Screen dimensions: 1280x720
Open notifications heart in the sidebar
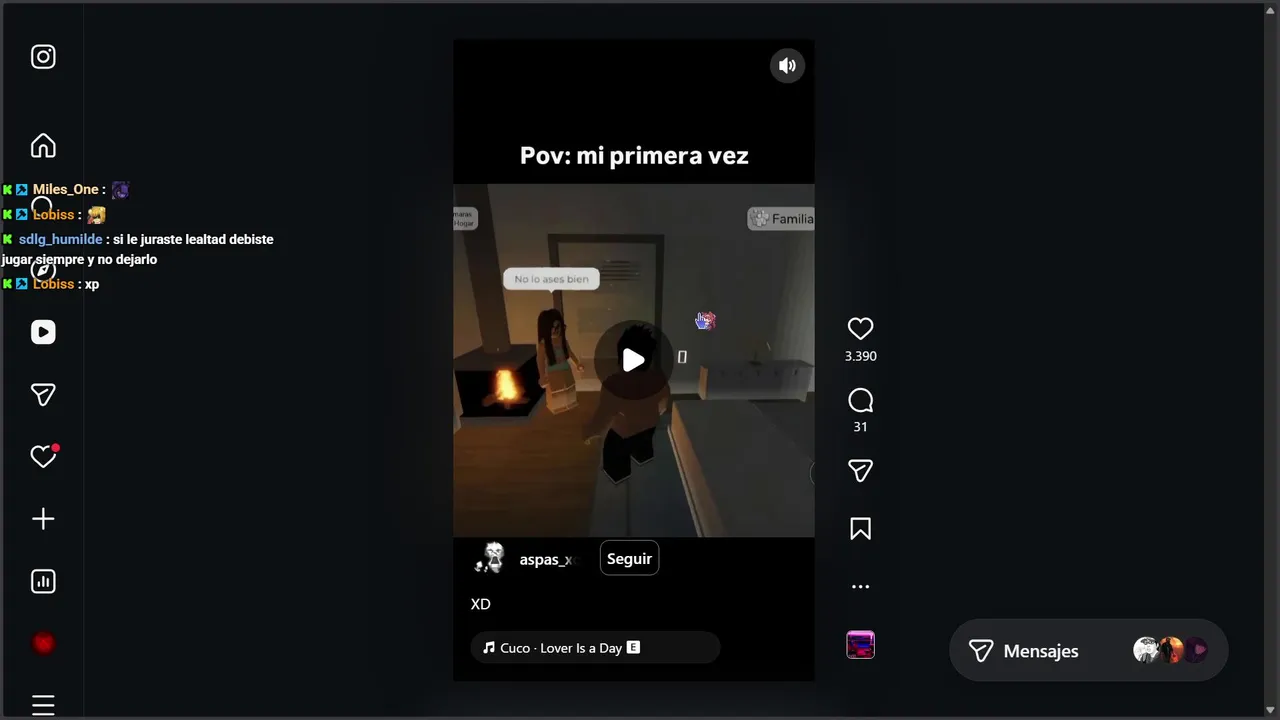point(43,457)
